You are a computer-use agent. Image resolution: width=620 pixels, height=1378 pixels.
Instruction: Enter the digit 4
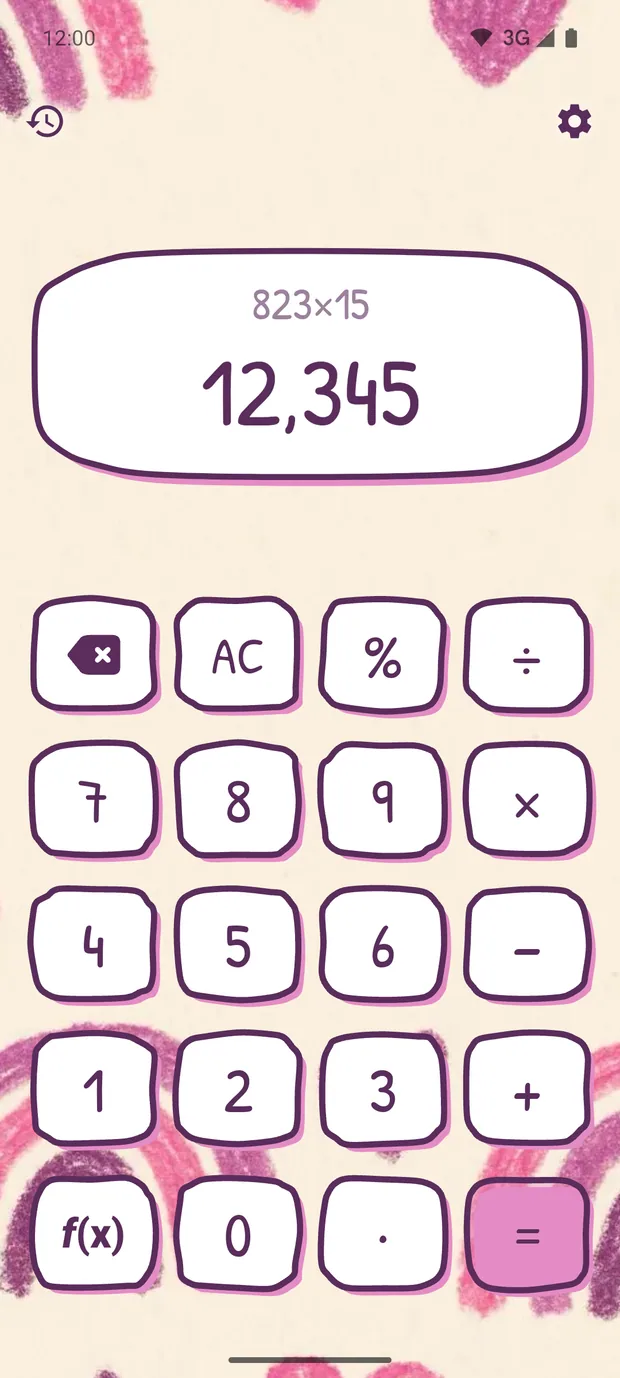pyautogui.click(x=93, y=946)
